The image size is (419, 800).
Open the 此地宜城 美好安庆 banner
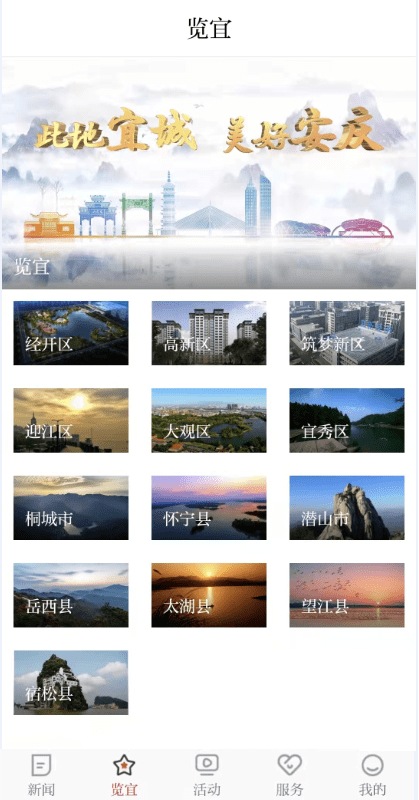209,174
